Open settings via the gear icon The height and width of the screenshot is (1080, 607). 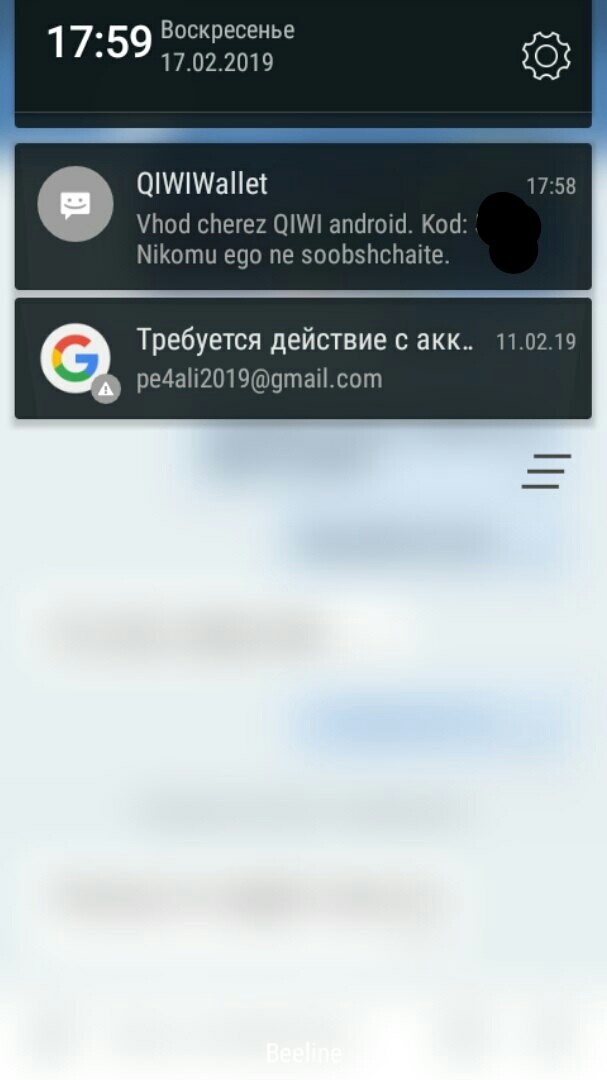pyautogui.click(x=546, y=56)
